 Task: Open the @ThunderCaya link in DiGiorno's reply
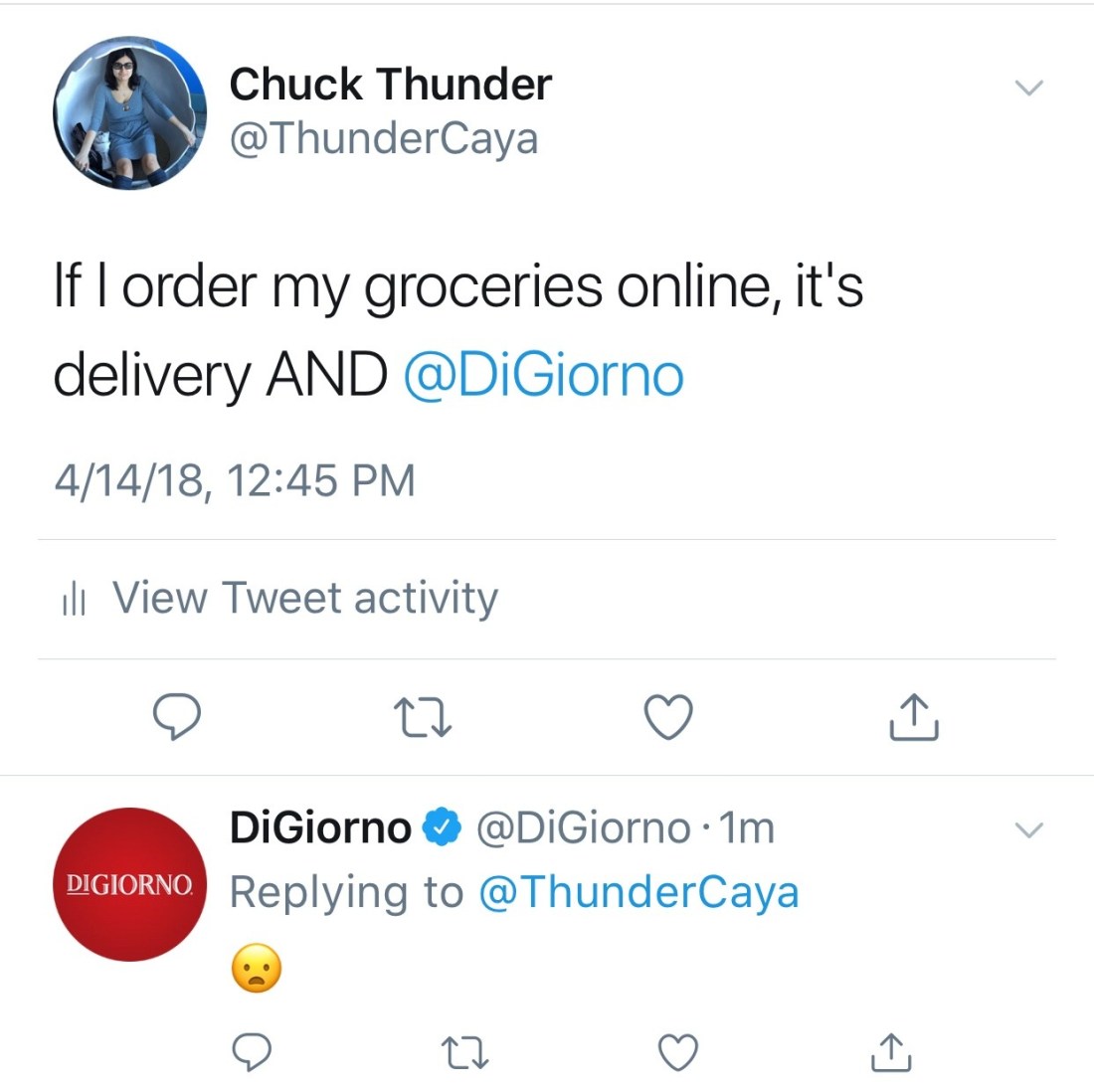coord(638,892)
